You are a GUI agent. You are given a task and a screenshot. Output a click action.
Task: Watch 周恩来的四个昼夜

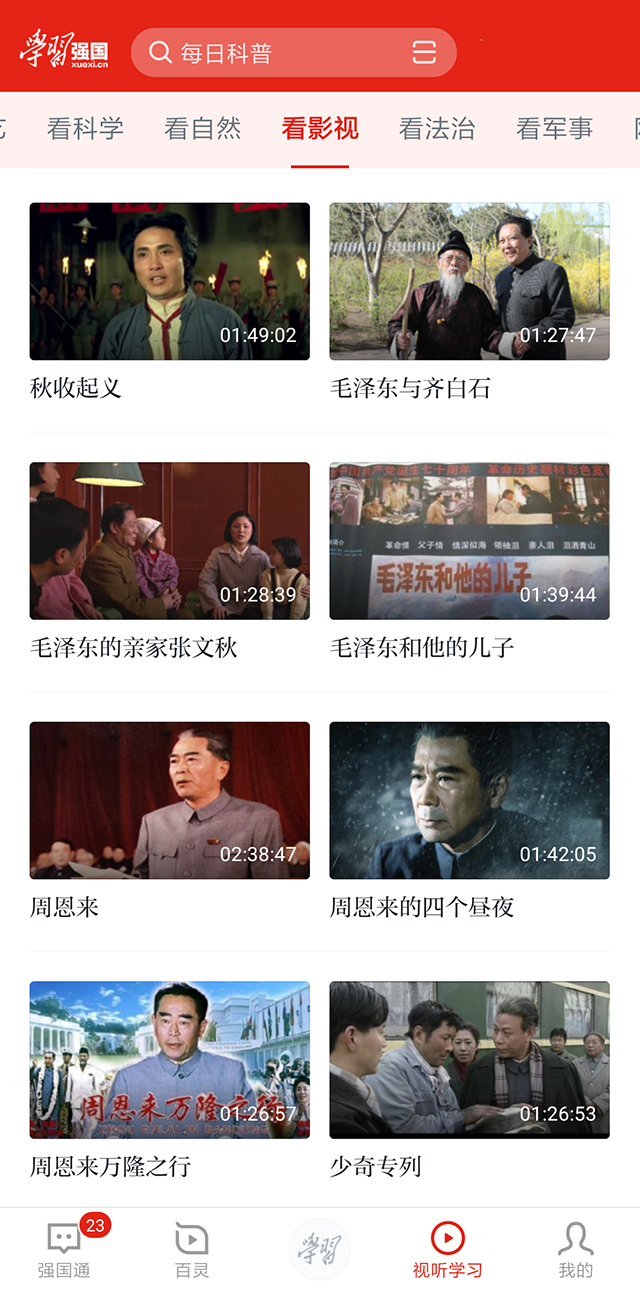pyautogui.click(x=470, y=800)
